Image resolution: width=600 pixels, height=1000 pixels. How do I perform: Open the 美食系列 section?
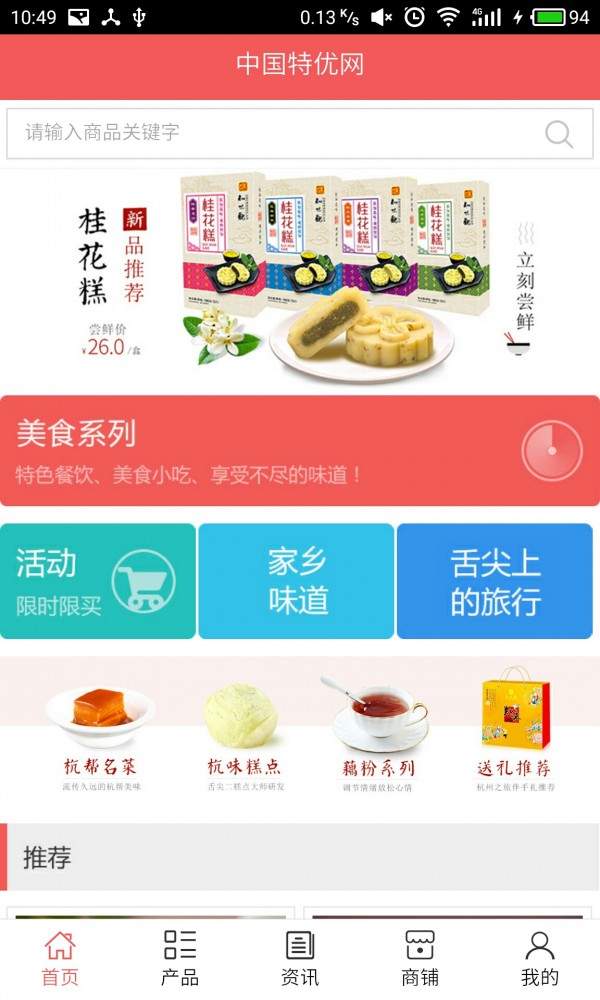pyautogui.click(x=300, y=451)
